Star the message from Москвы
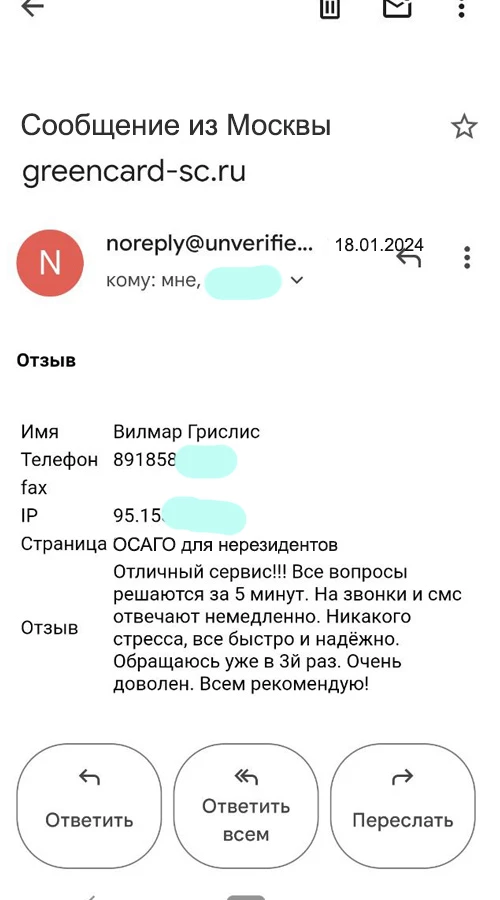 (464, 127)
